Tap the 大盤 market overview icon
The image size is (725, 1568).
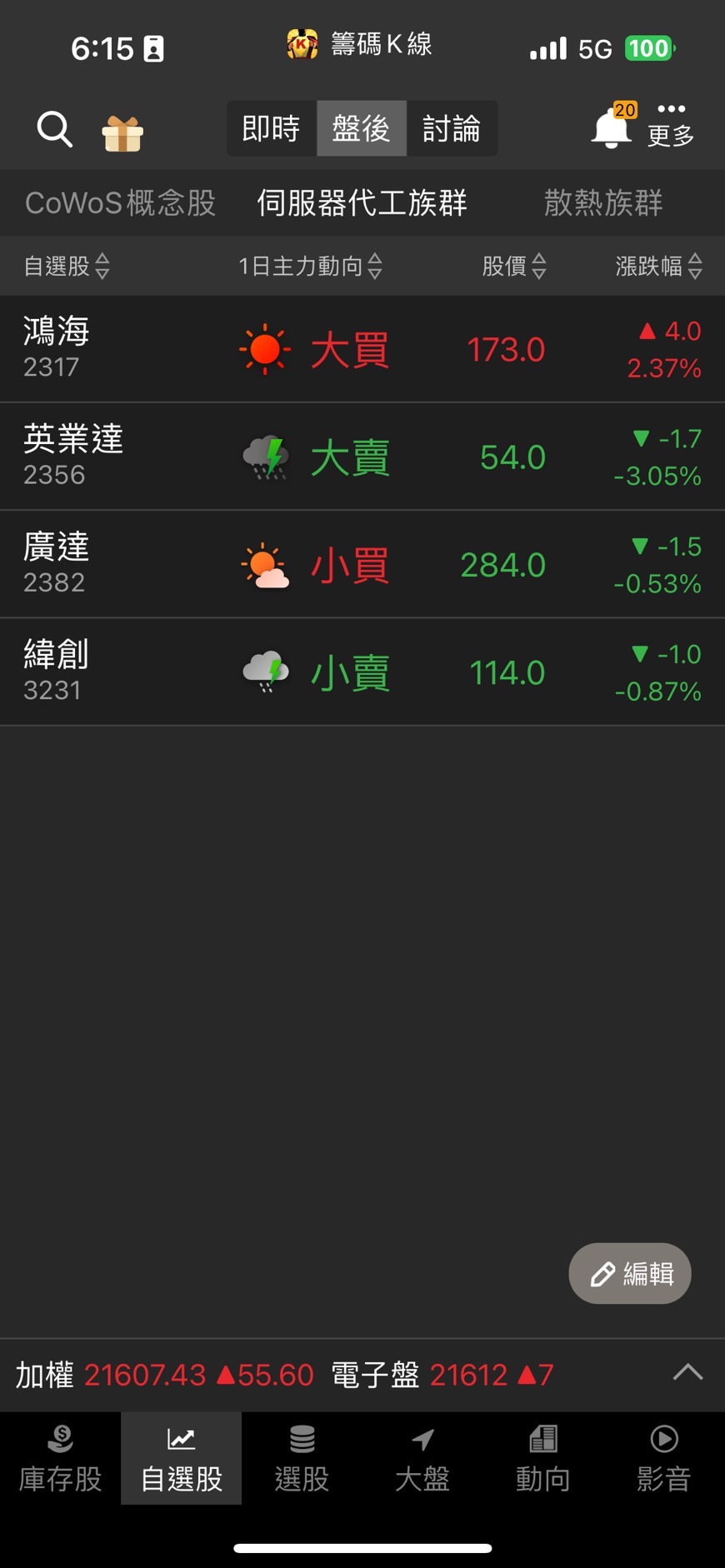tap(422, 1456)
